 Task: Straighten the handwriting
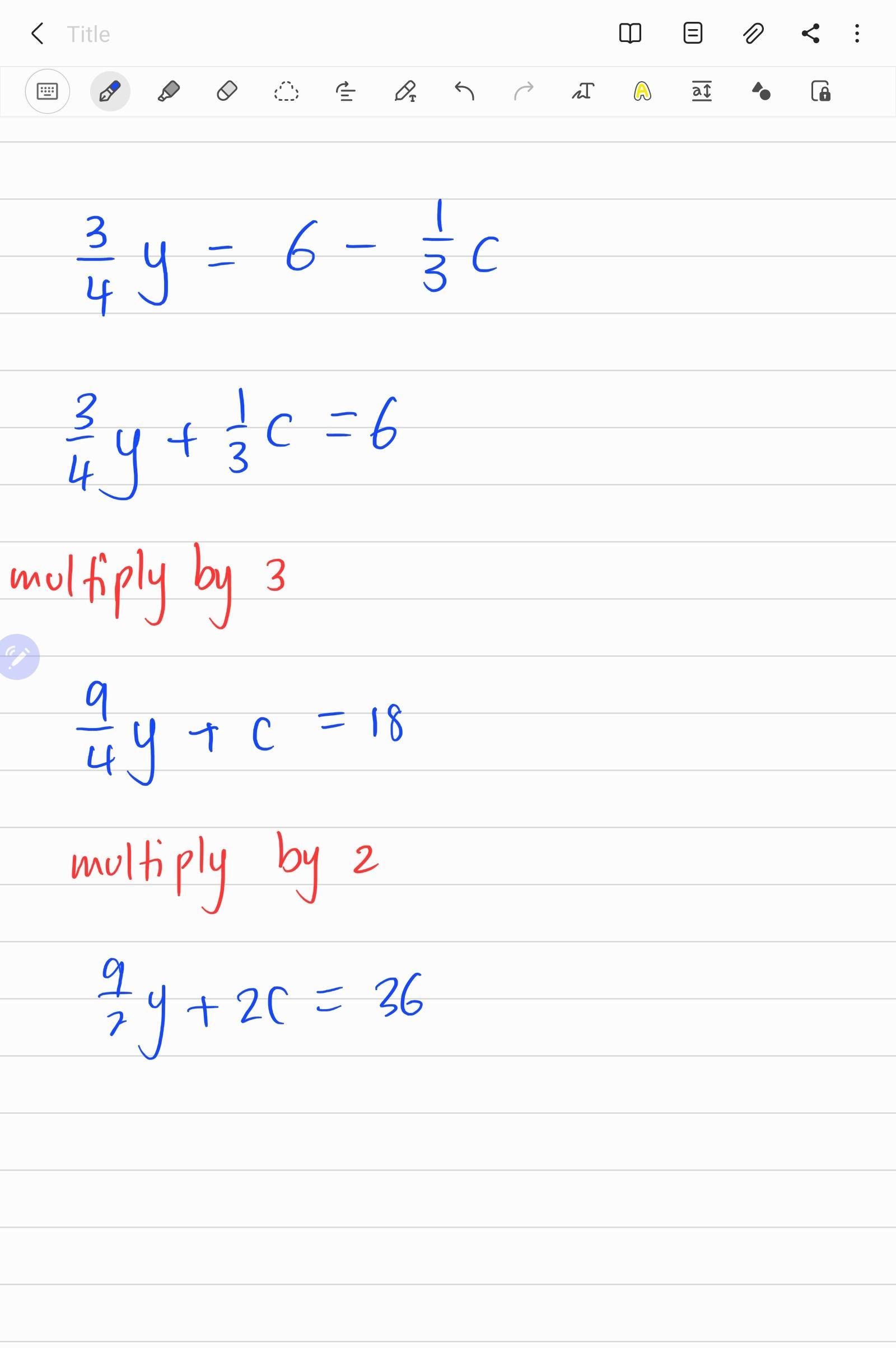345,91
